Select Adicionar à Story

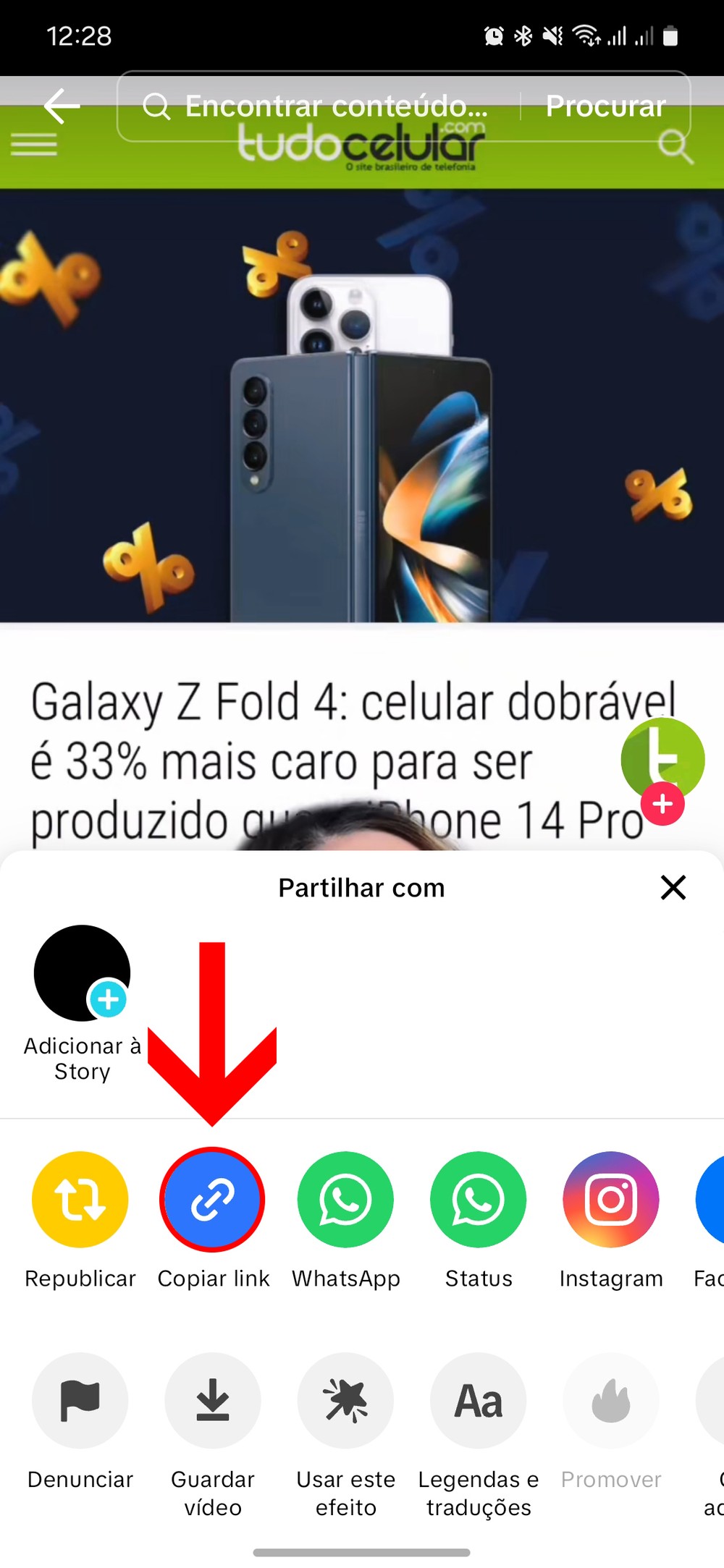click(82, 1003)
